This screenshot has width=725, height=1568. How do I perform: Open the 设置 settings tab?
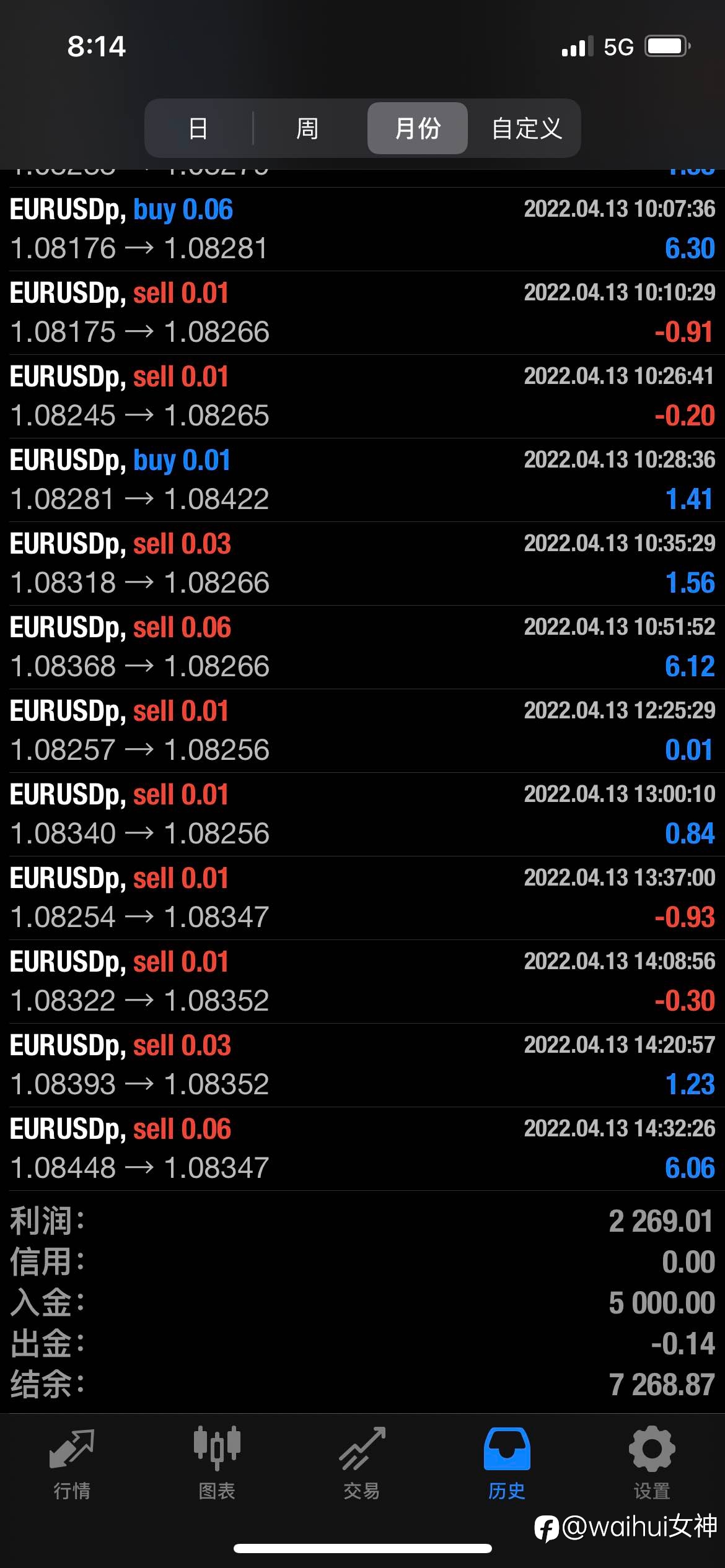(x=652, y=1464)
